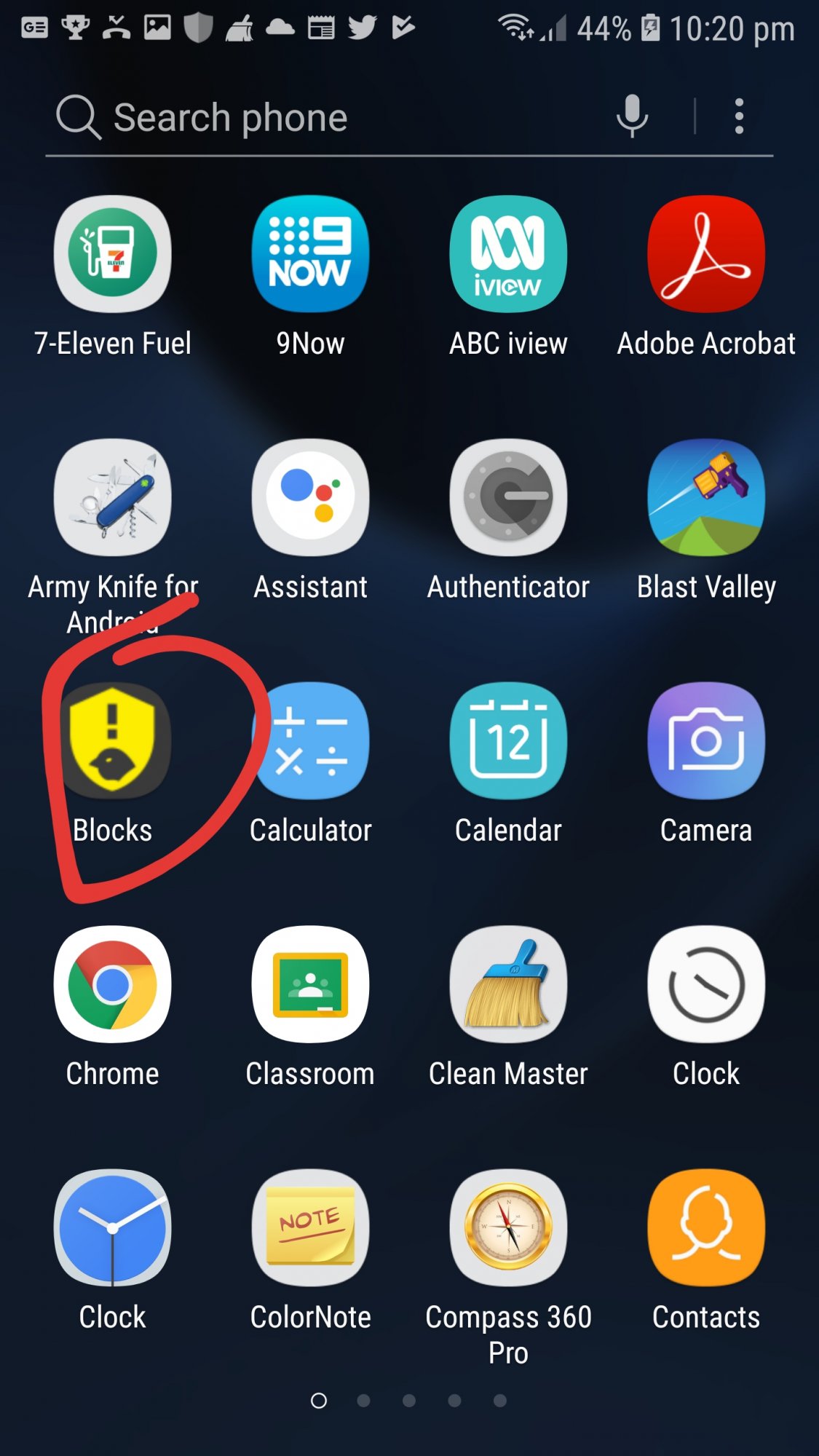This screenshot has width=819, height=1456.
Task: Start voice search with the microphone
Action: (632, 116)
